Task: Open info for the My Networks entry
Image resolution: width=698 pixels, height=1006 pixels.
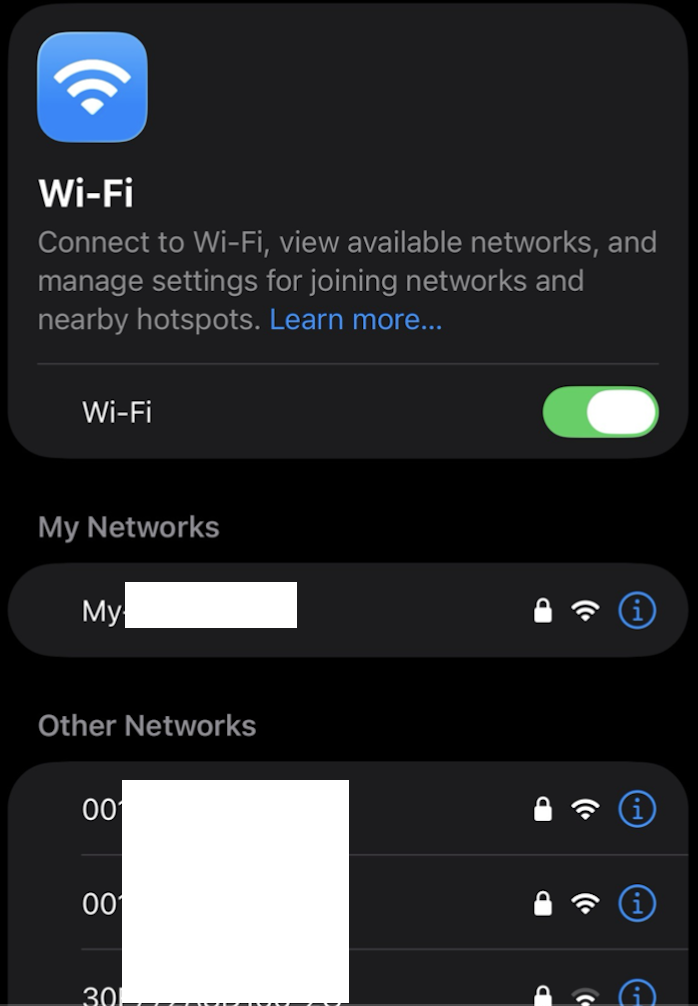Action: click(x=637, y=610)
